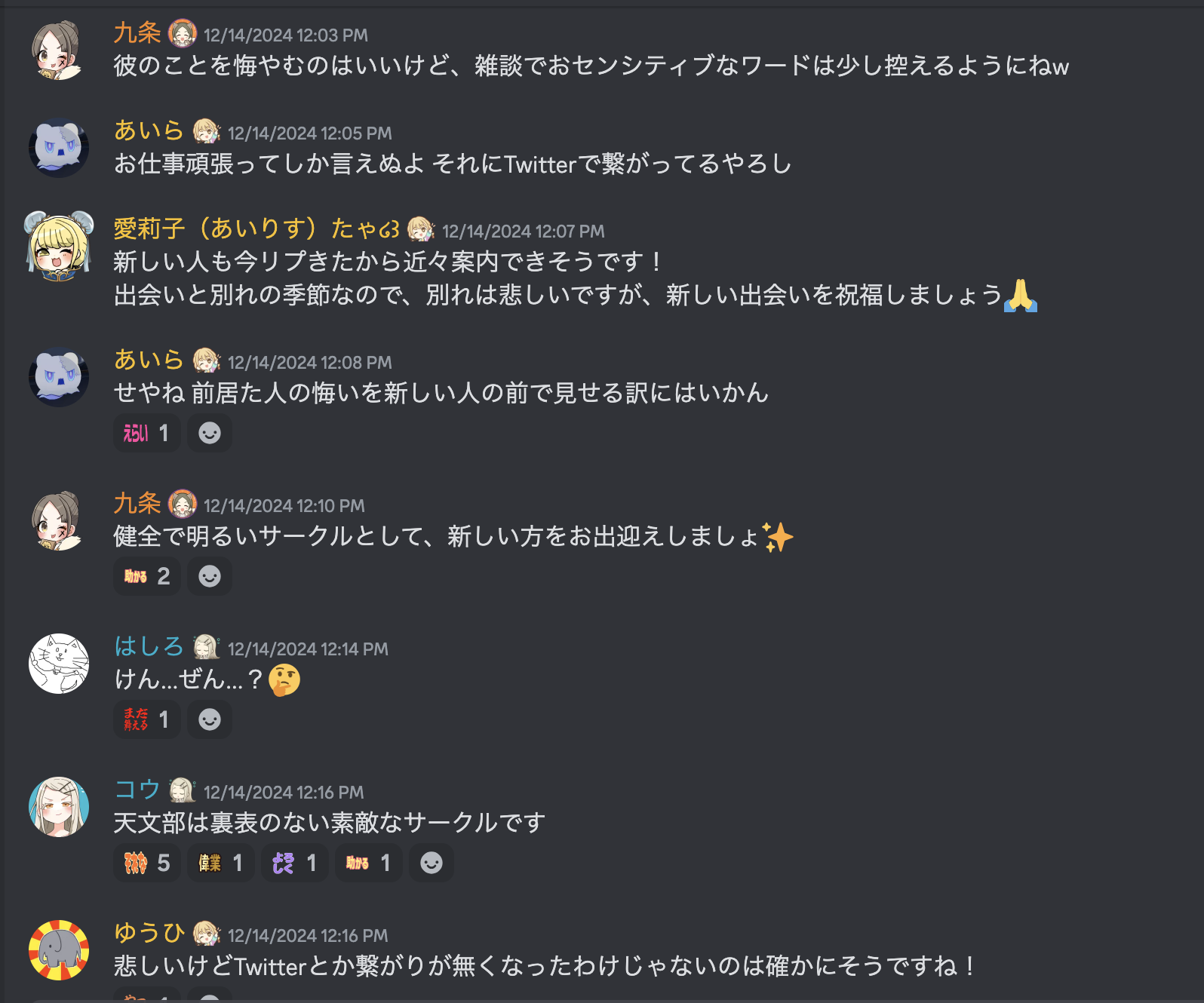
Task: Tap the 偉業 reaction on コウ's message
Action: click(x=220, y=863)
